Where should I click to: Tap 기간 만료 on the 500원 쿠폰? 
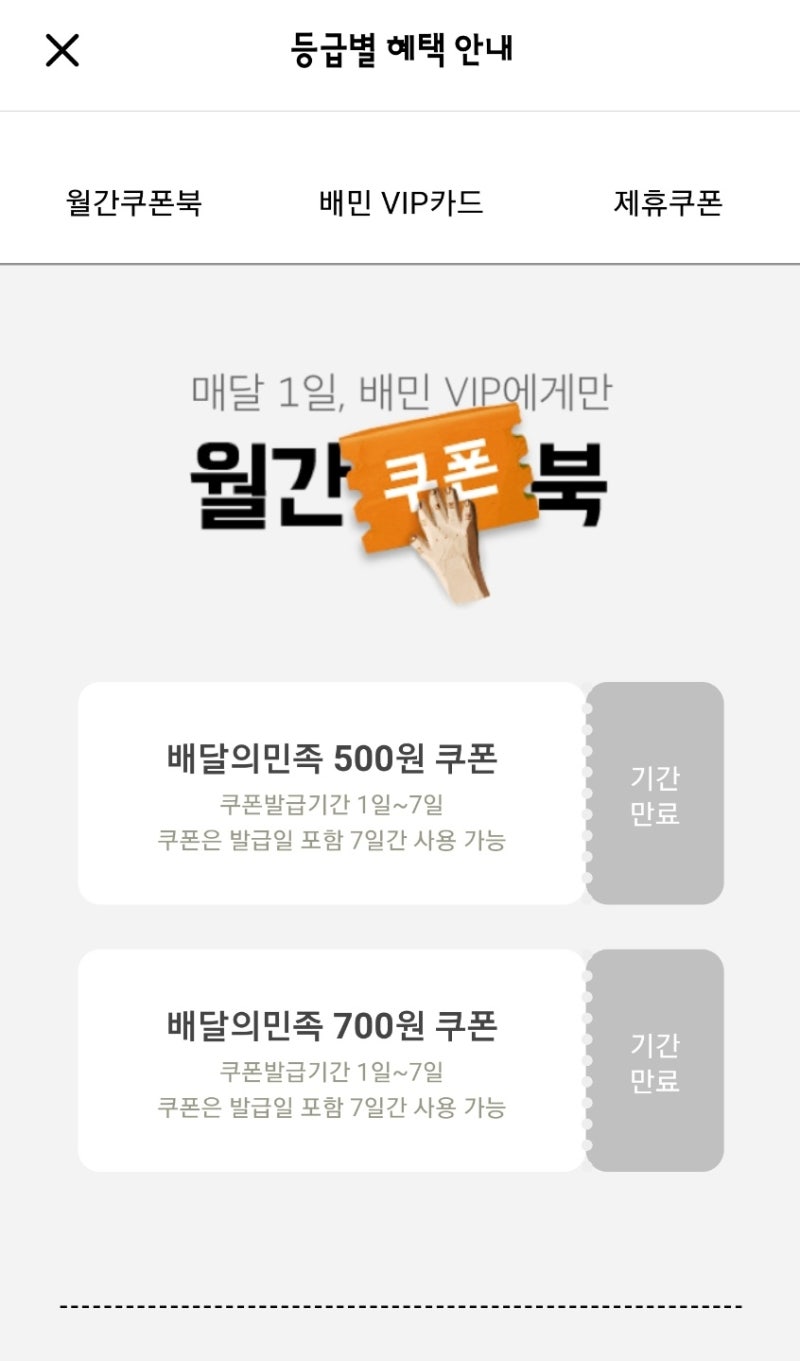655,794
